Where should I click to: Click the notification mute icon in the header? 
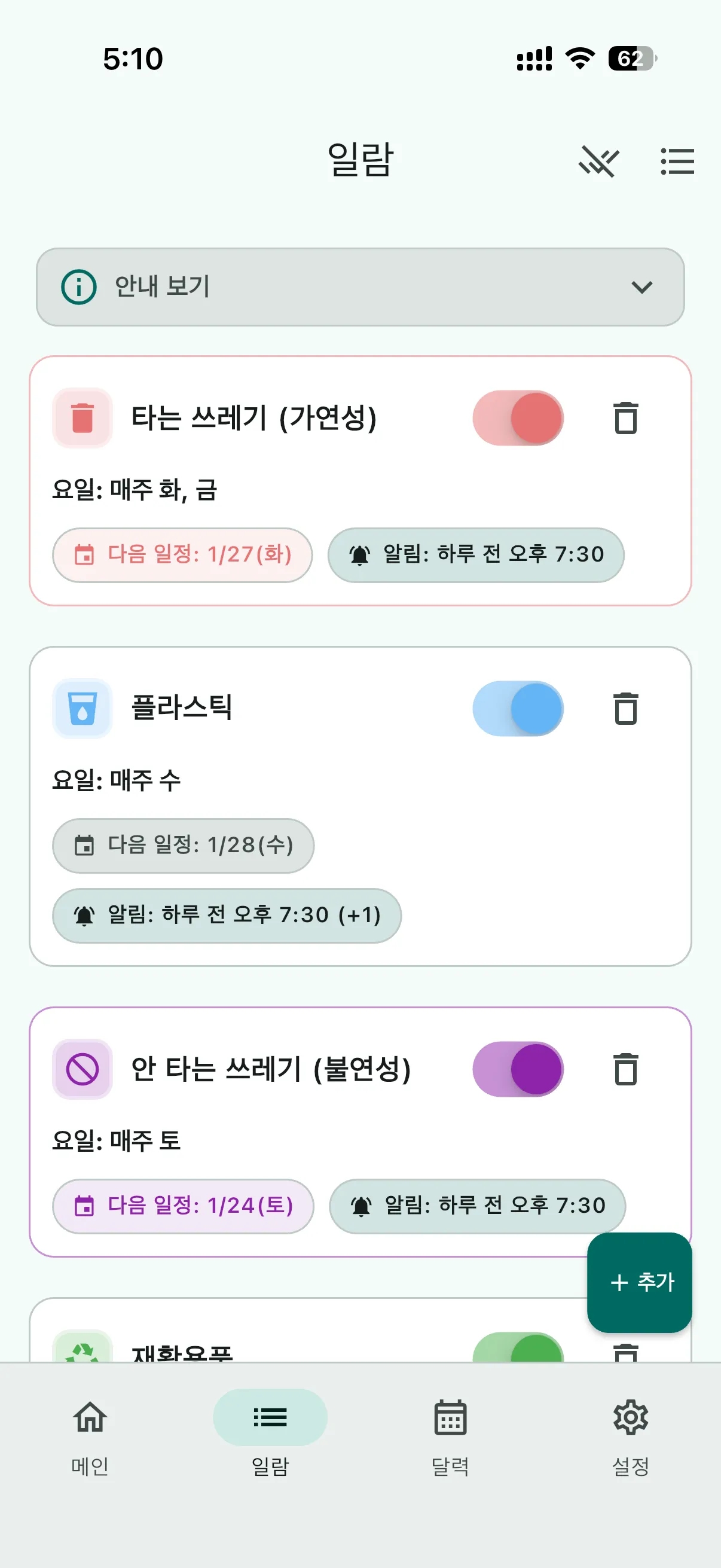coord(600,161)
